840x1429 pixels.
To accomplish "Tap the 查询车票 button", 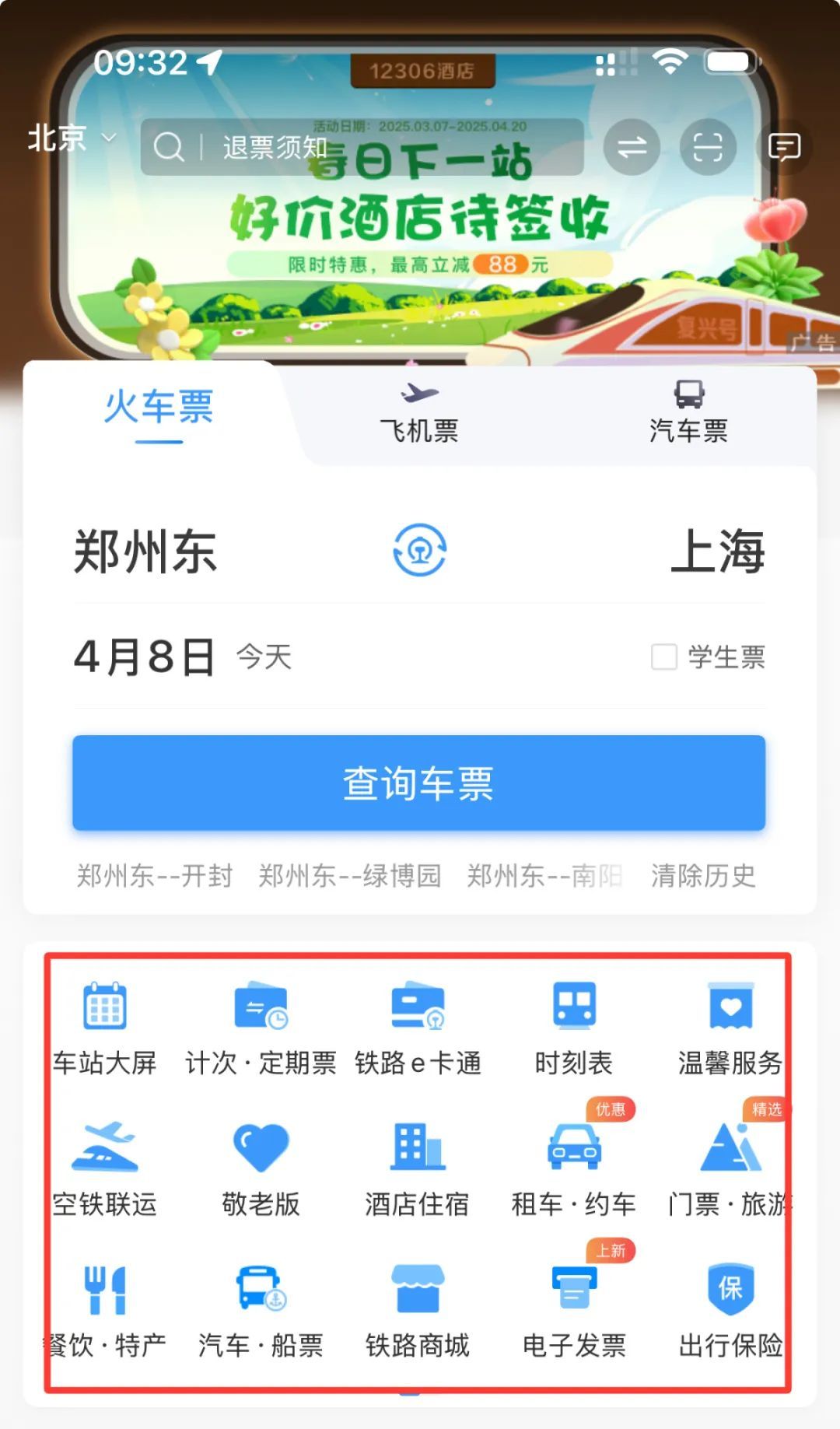I will 419,783.
